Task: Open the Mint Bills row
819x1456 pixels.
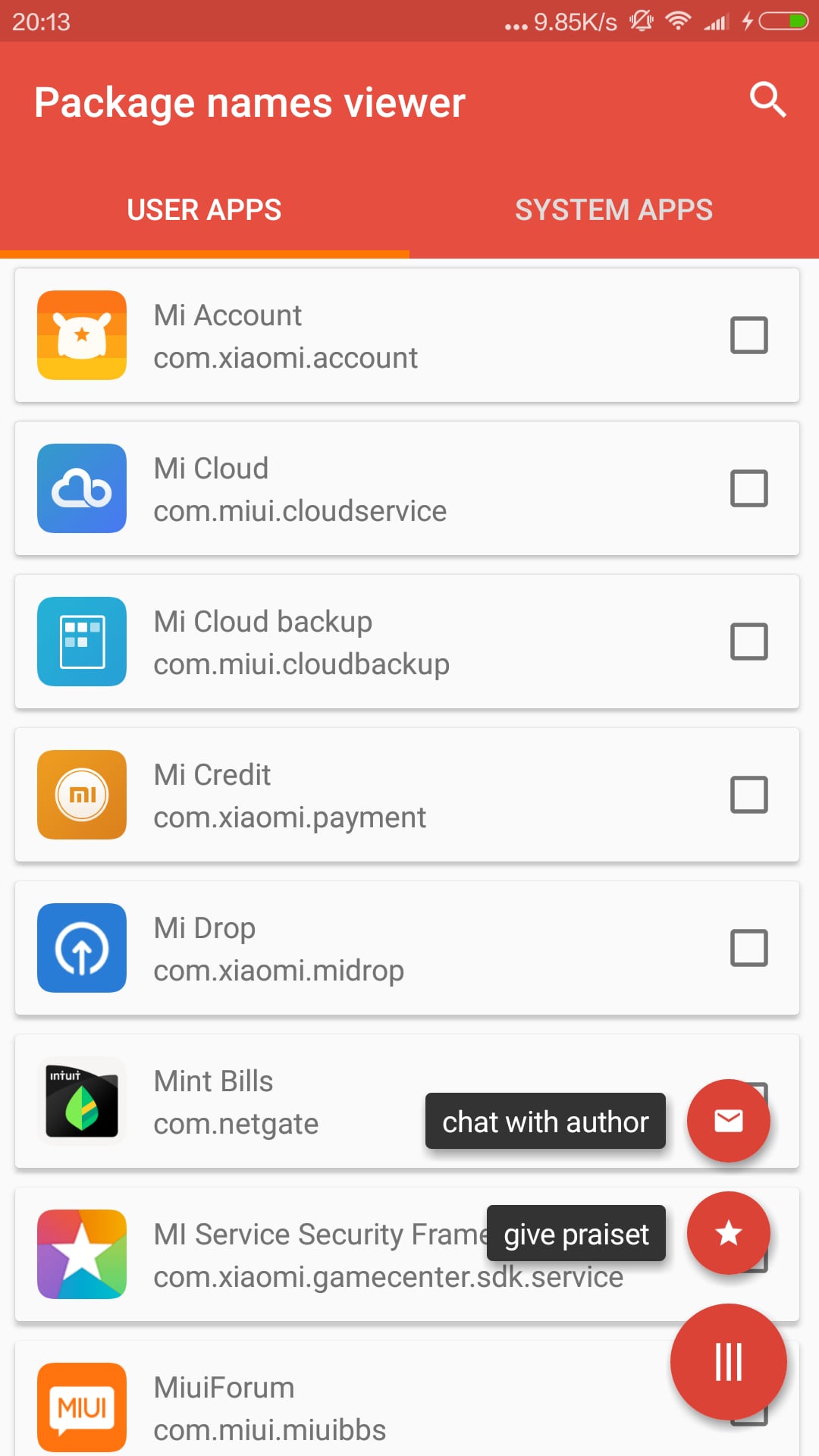Action: (x=407, y=1101)
